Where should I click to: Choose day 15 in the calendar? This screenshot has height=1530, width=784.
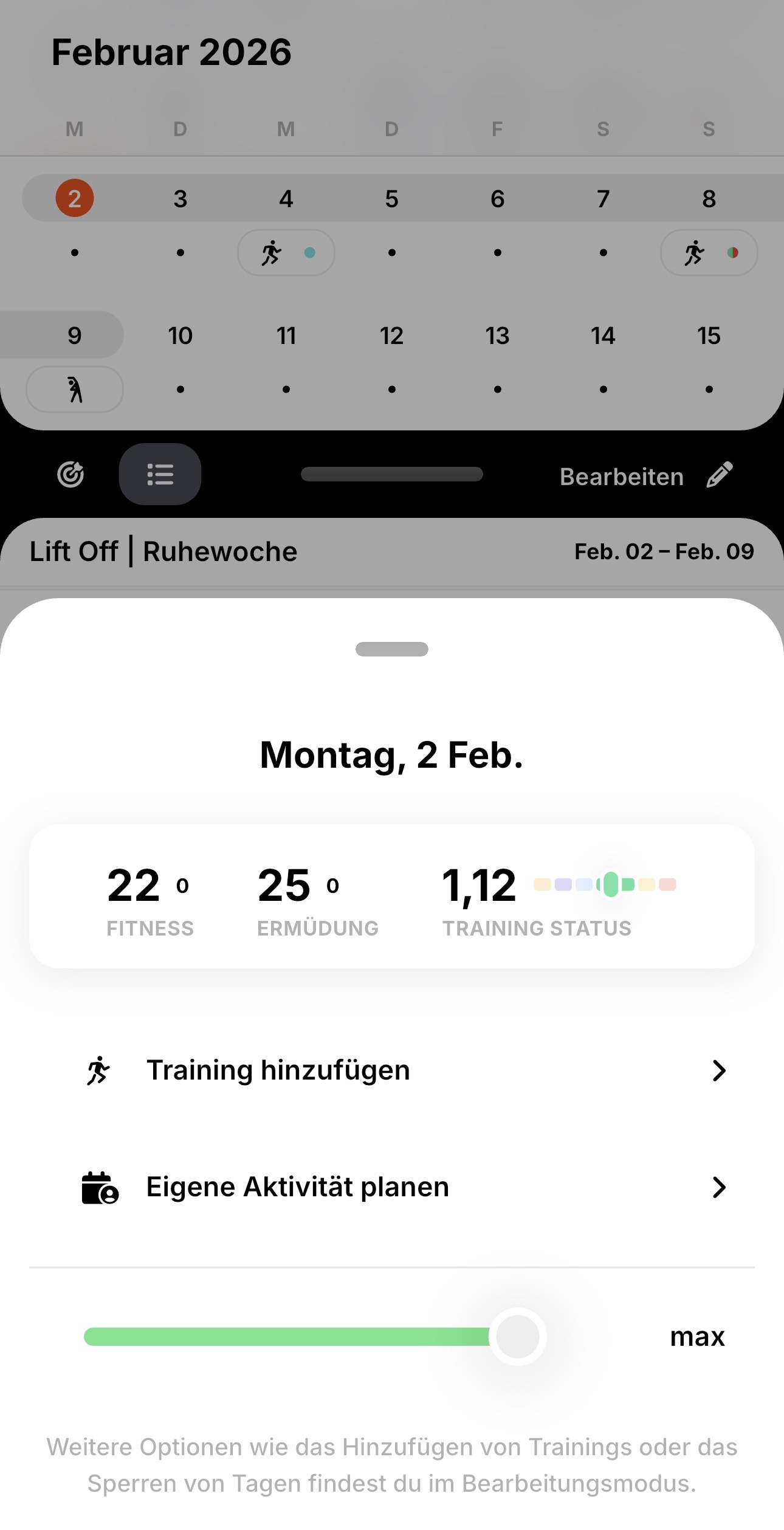point(709,336)
